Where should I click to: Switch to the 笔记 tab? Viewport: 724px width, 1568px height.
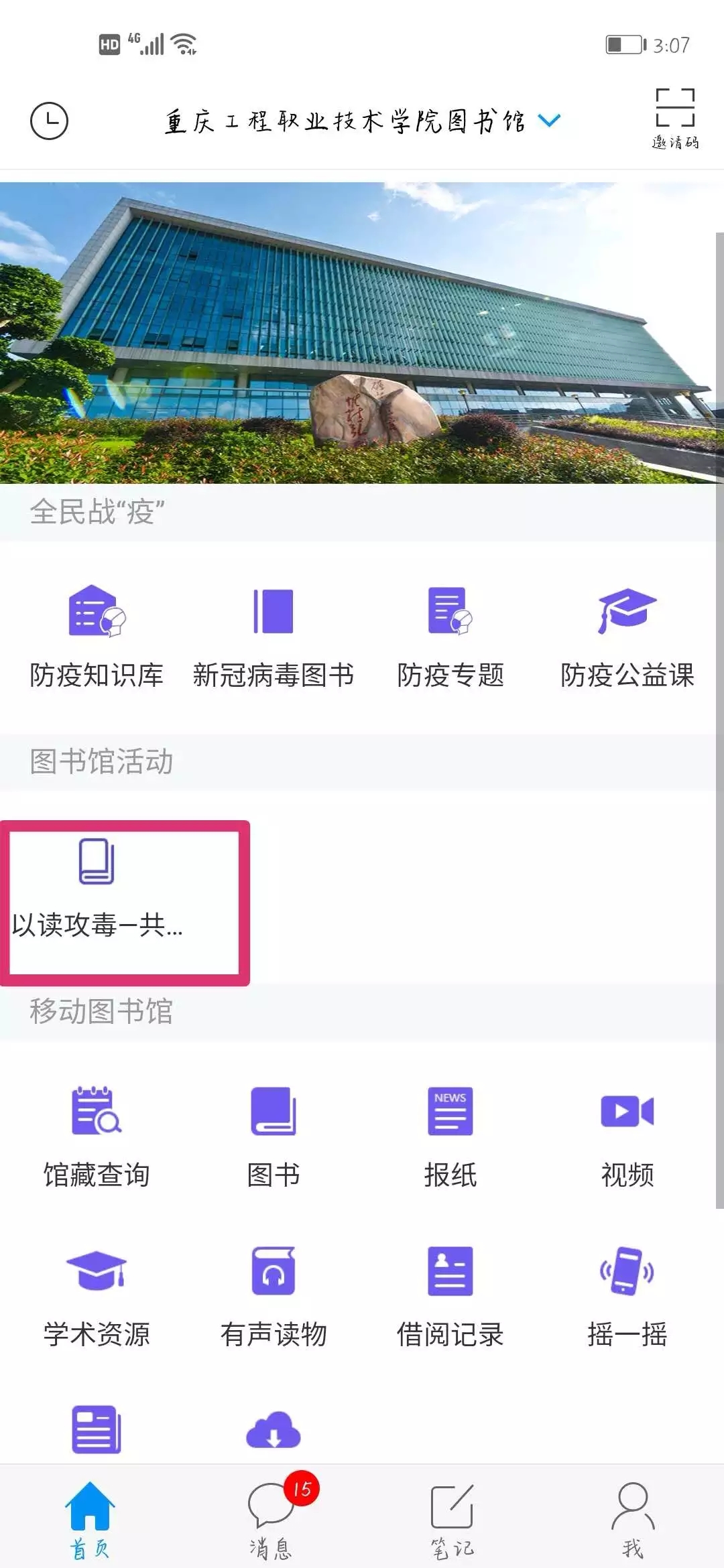452,1518
